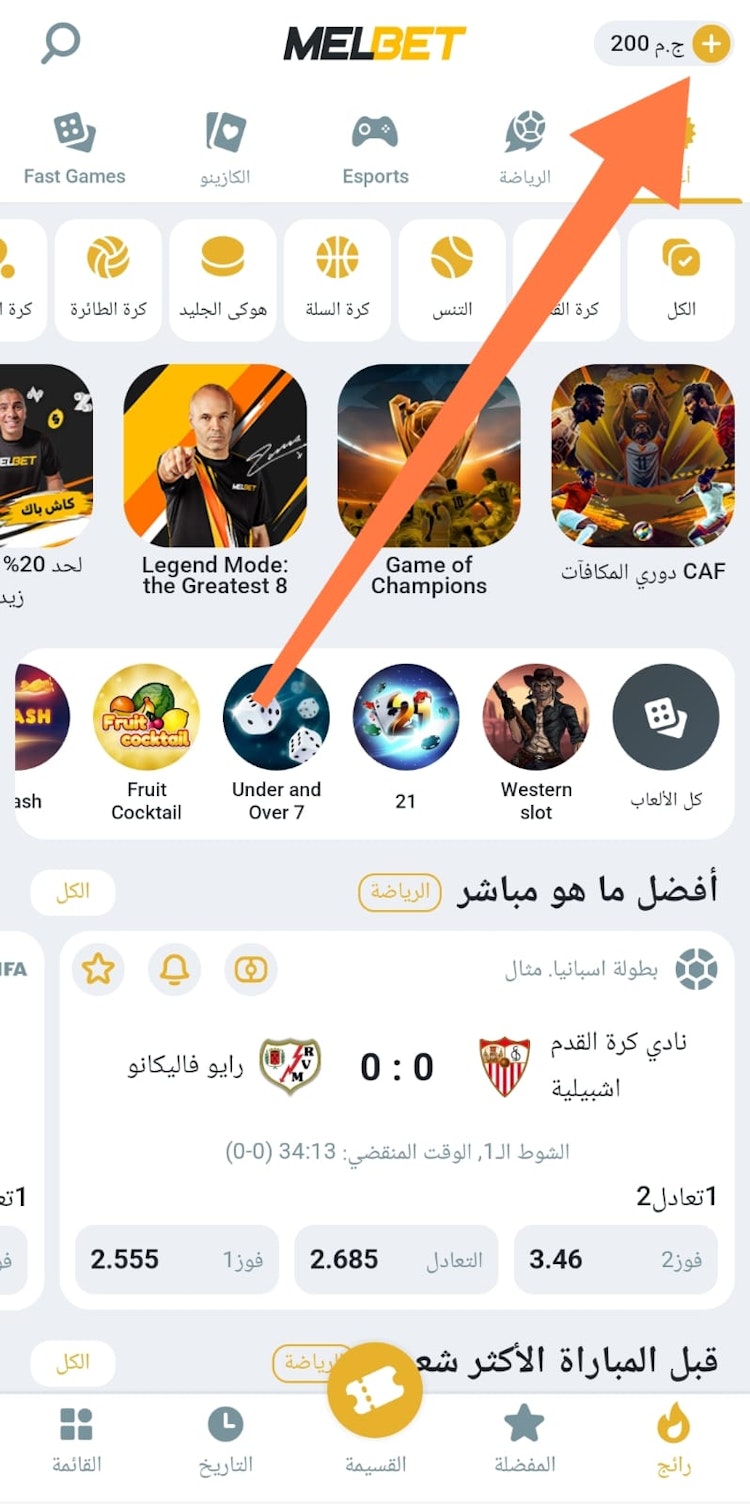Tap the plus deposit button

click(711, 44)
